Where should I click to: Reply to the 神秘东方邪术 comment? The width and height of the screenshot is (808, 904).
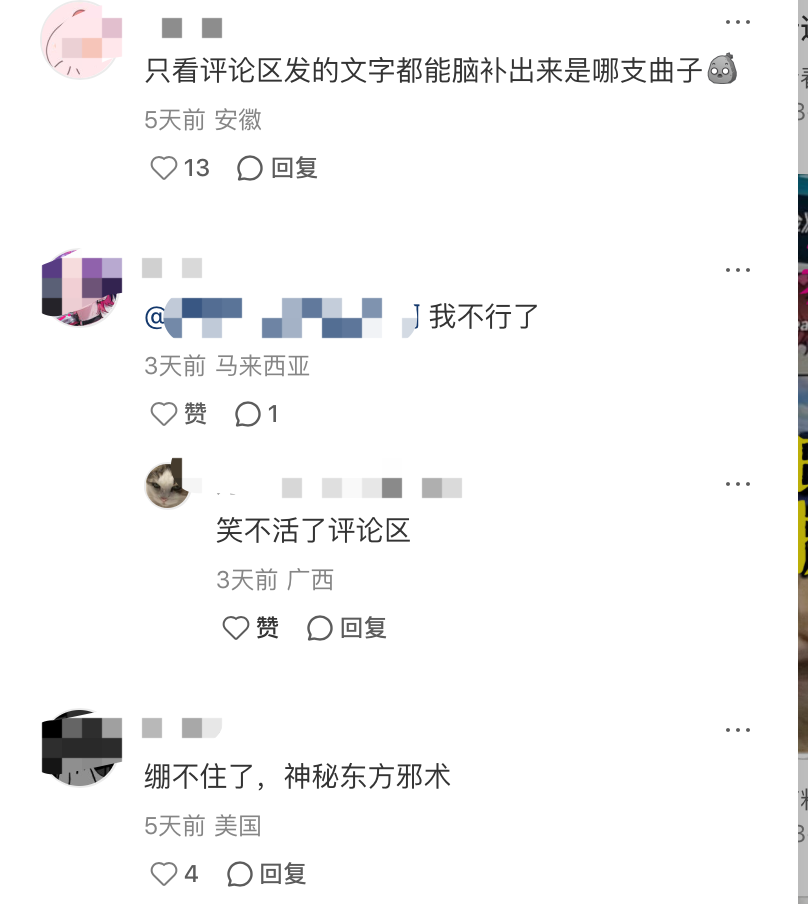[x=267, y=874]
